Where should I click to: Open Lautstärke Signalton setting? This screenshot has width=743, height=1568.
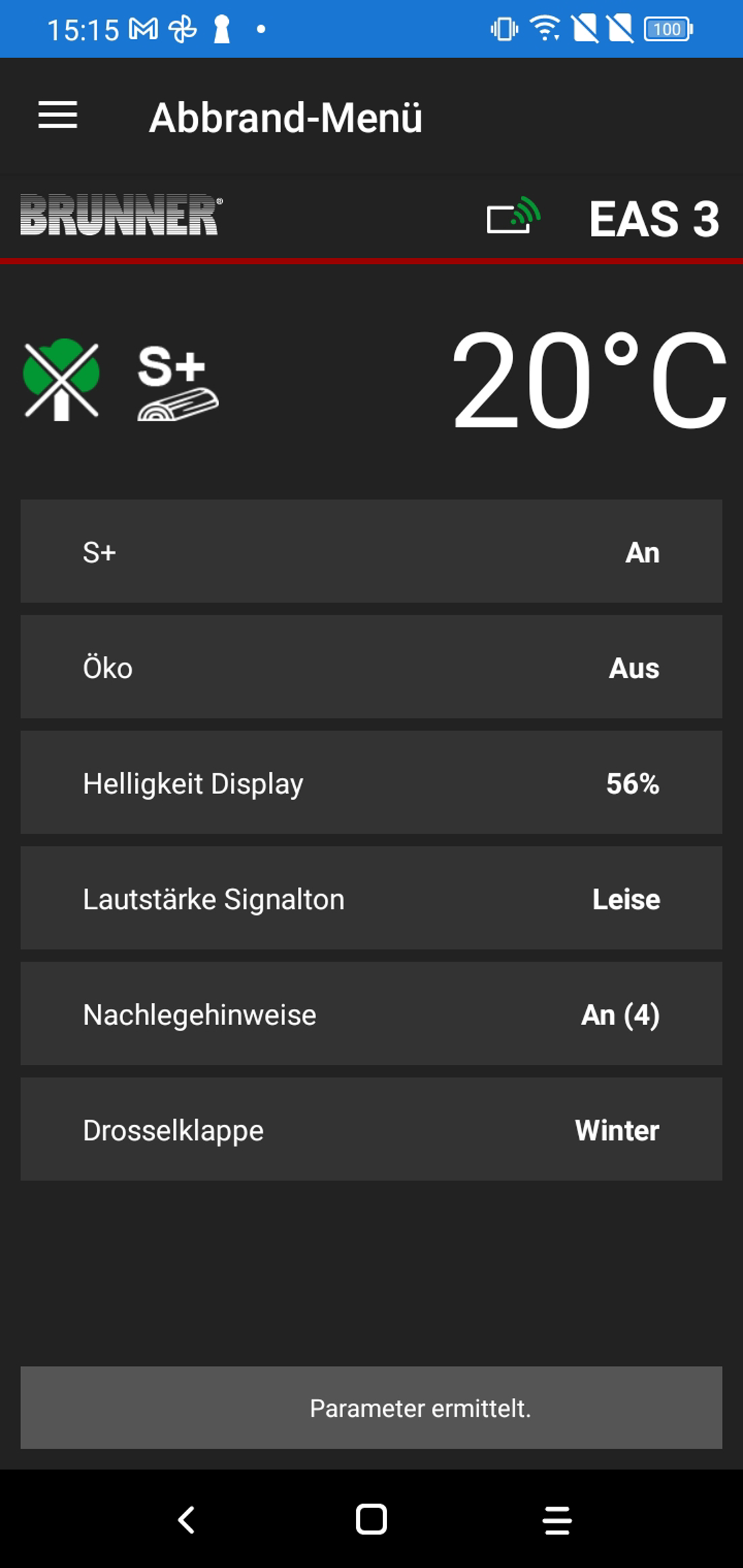(371, 898)
